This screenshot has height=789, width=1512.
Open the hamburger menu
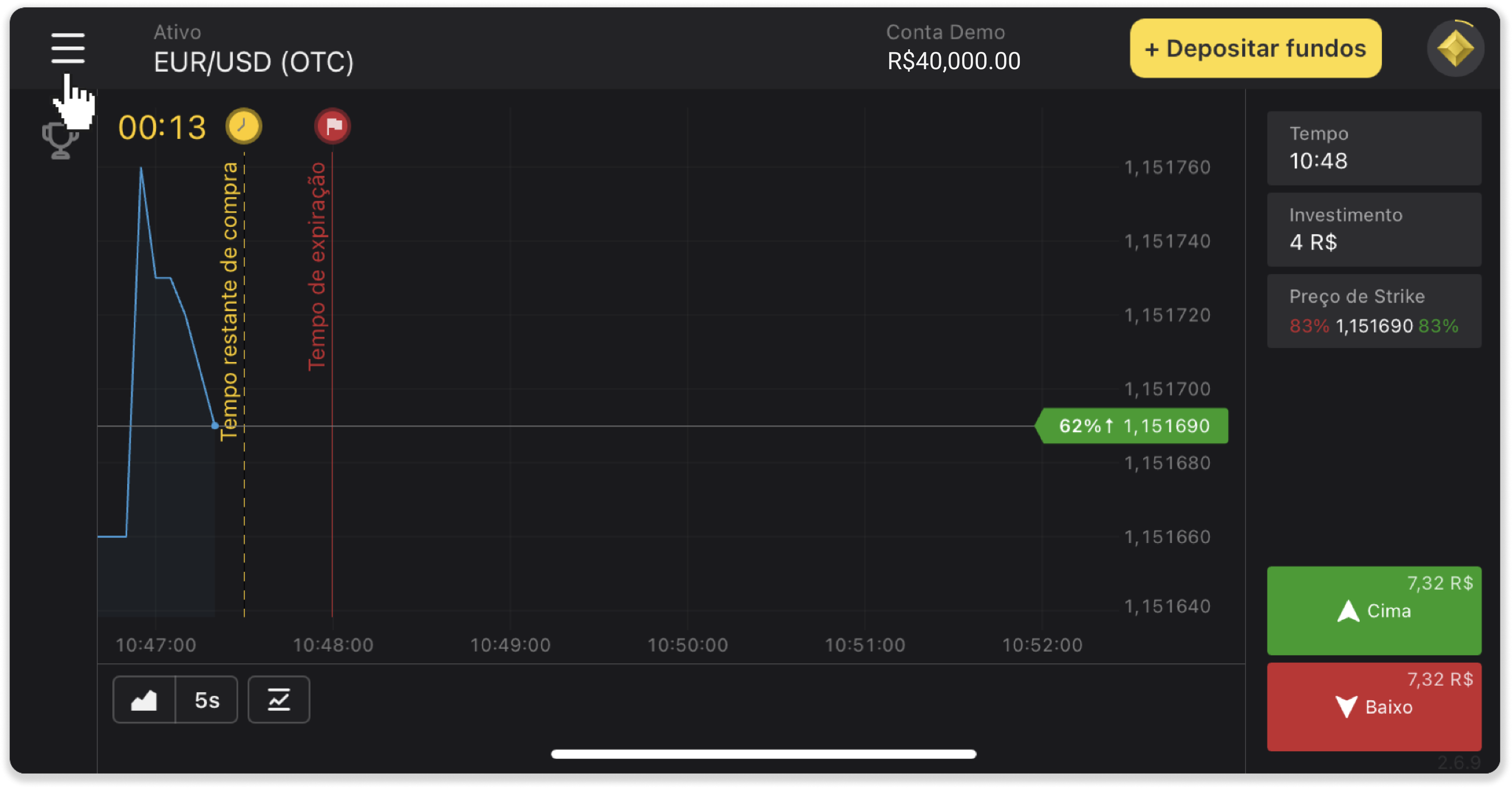[68, 48]
